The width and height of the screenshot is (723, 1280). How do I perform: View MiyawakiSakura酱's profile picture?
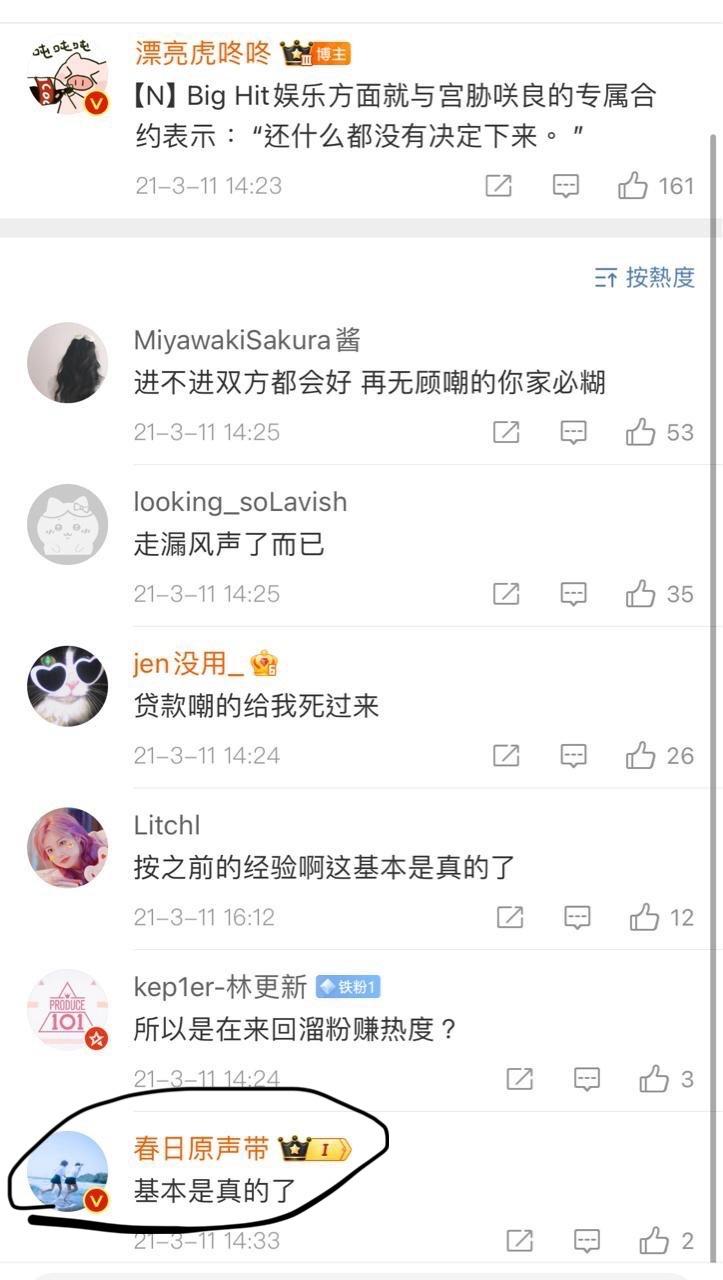click(x=67, y=362)
